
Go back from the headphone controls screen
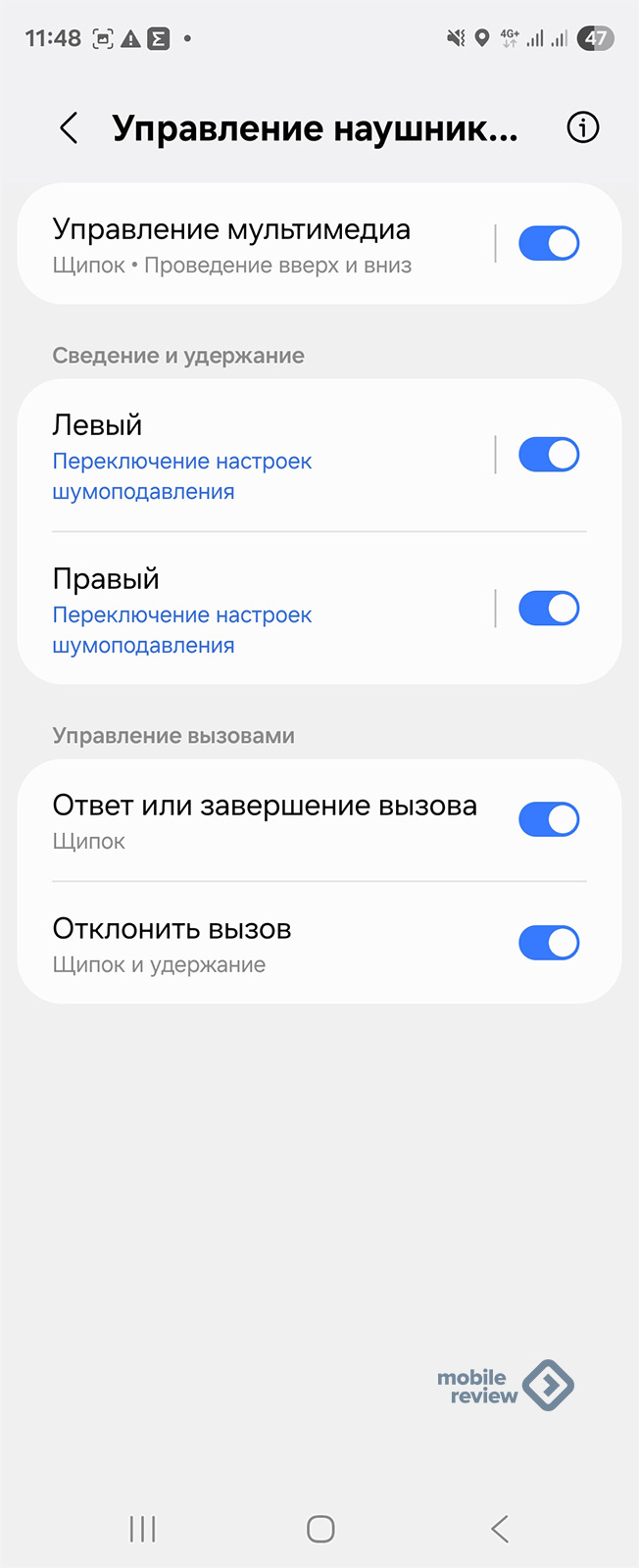tap(69, 128)
